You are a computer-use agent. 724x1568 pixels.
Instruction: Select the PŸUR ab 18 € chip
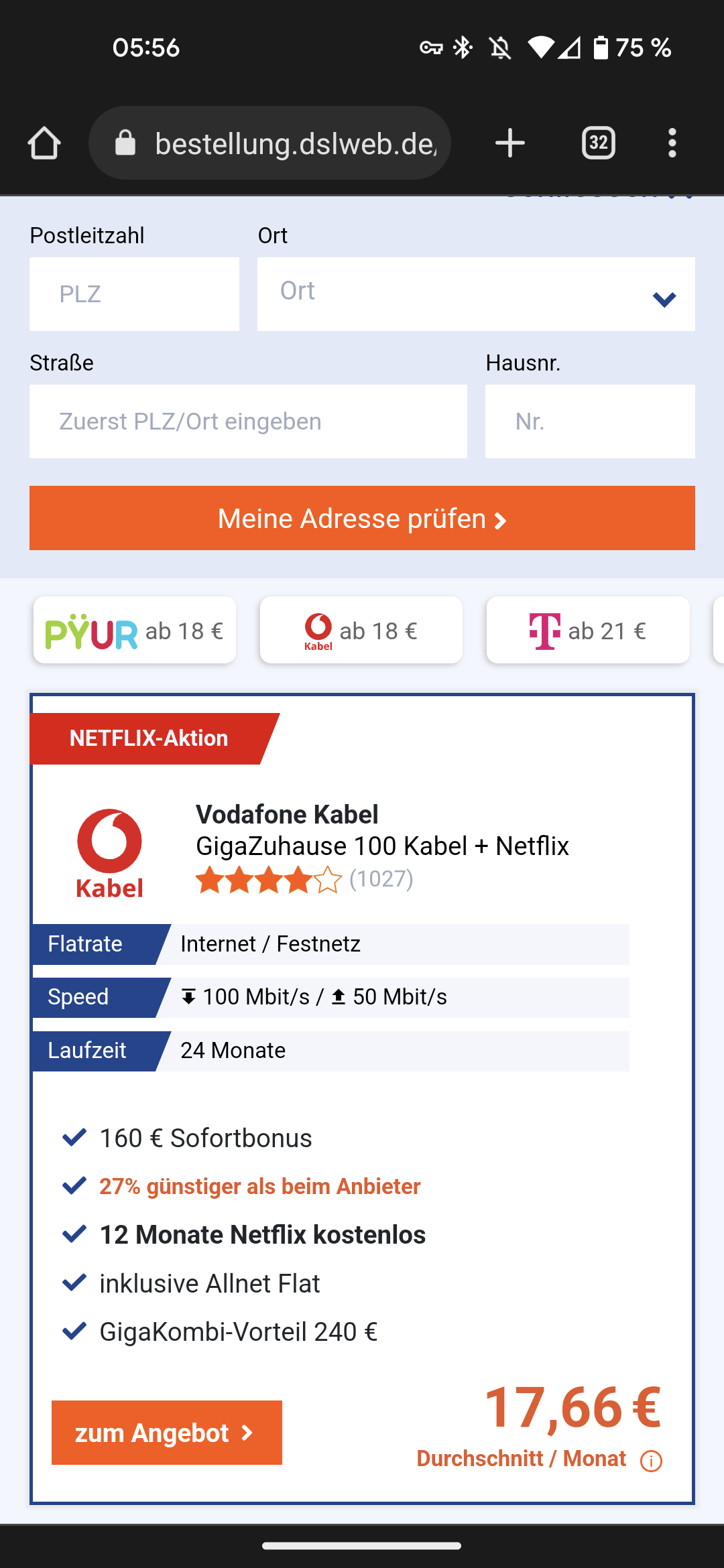135,630
